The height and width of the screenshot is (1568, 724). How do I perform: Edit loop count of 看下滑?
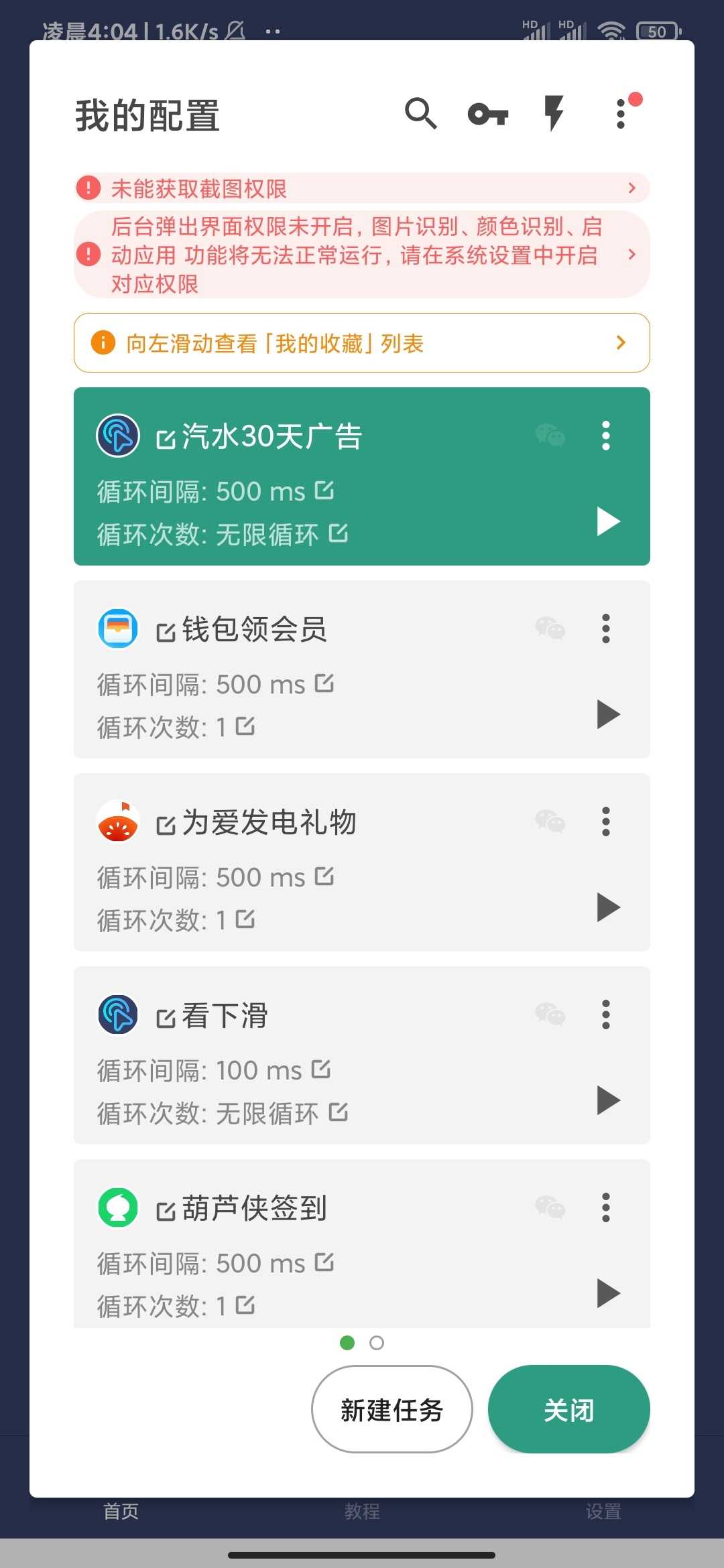(x=339, y=1112)
